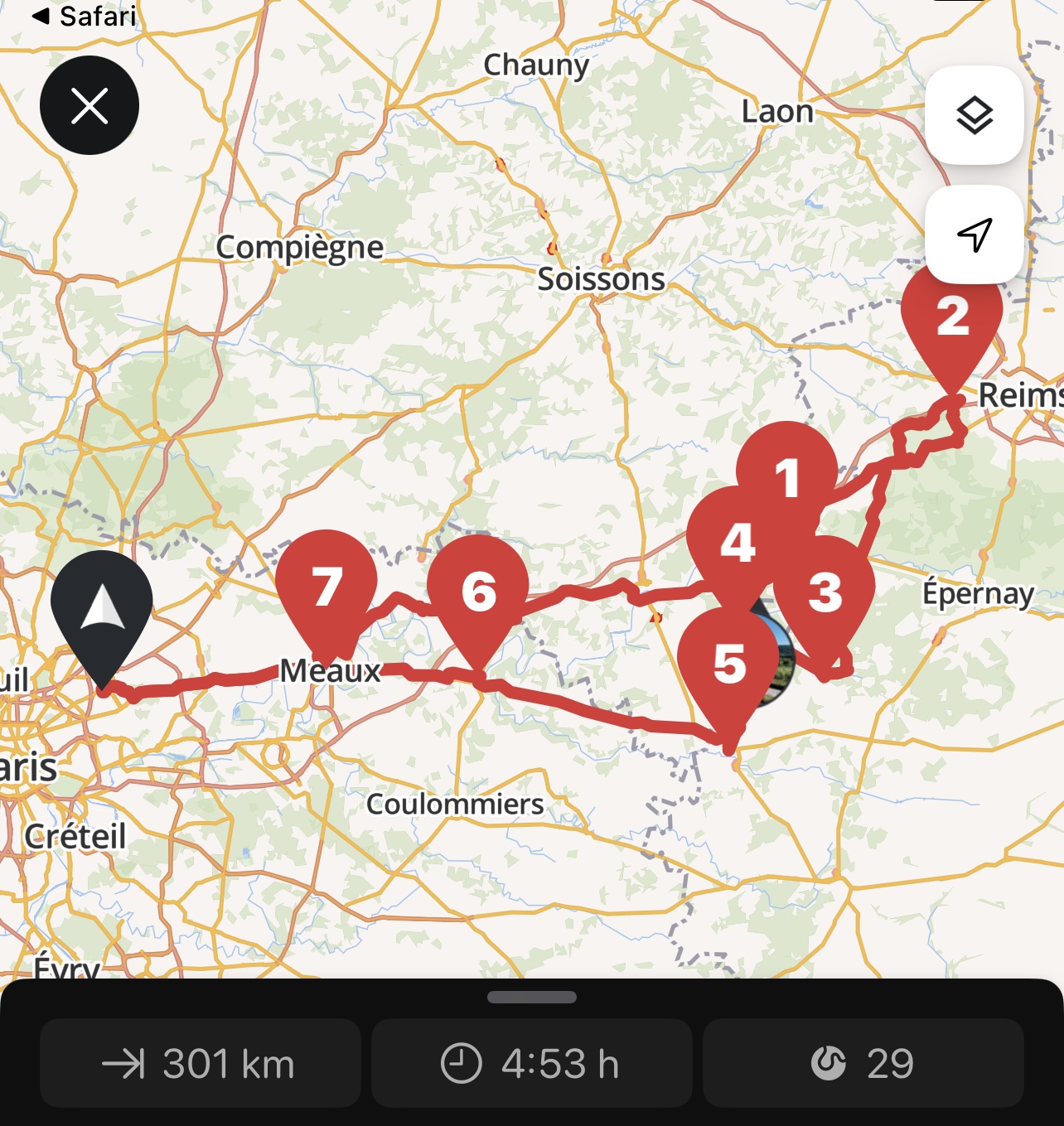Open the map layers selector
1064x1126 pixels.
coord(975,115)
